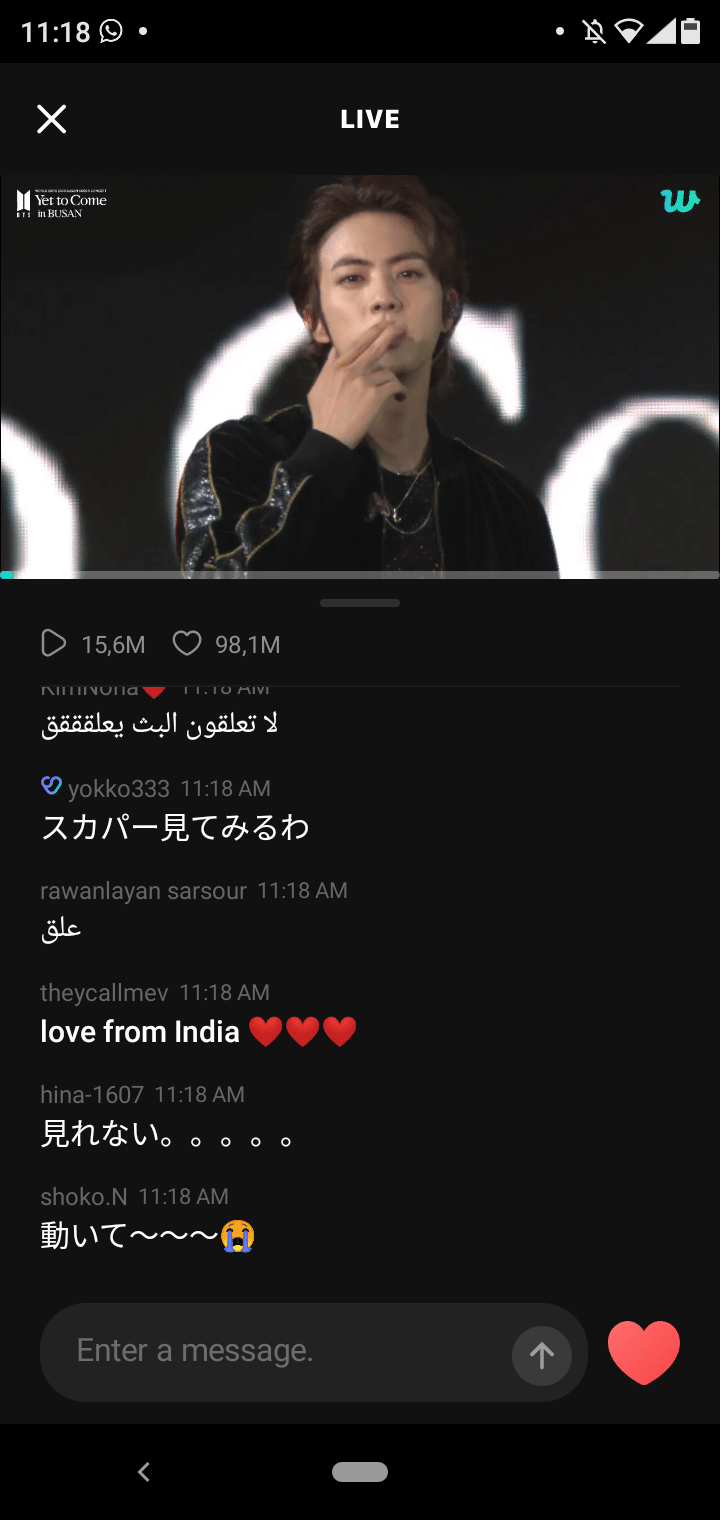Go back using system navigation arrow
The width and height of the screenshot is (720, 1520).
tap(144, 1471)
